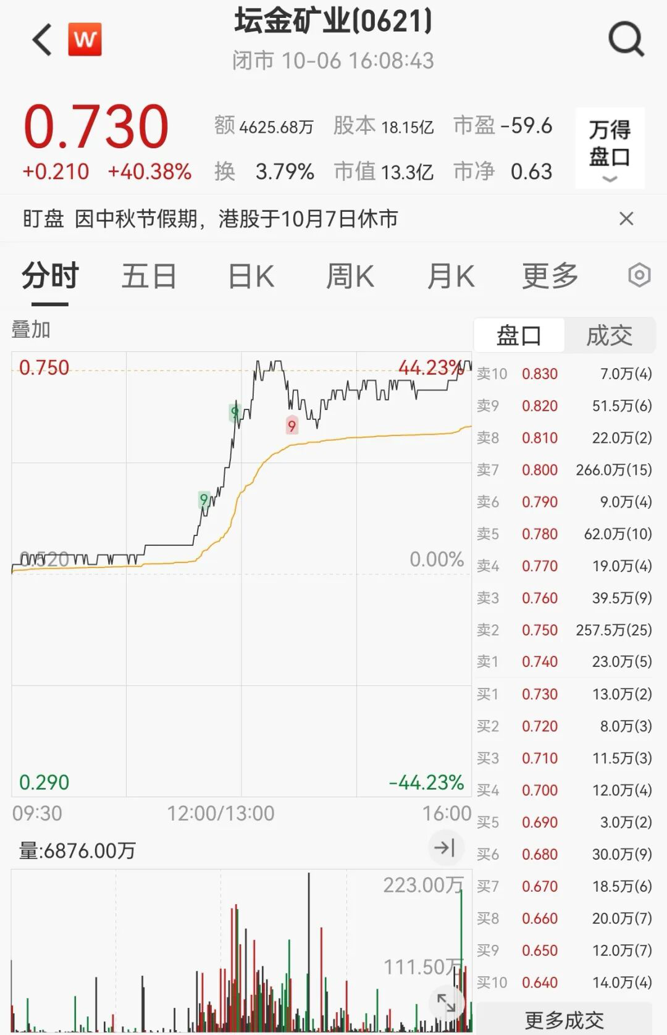Open the stock search magnifier
The image size is (667, 1035).
(626, 40)
